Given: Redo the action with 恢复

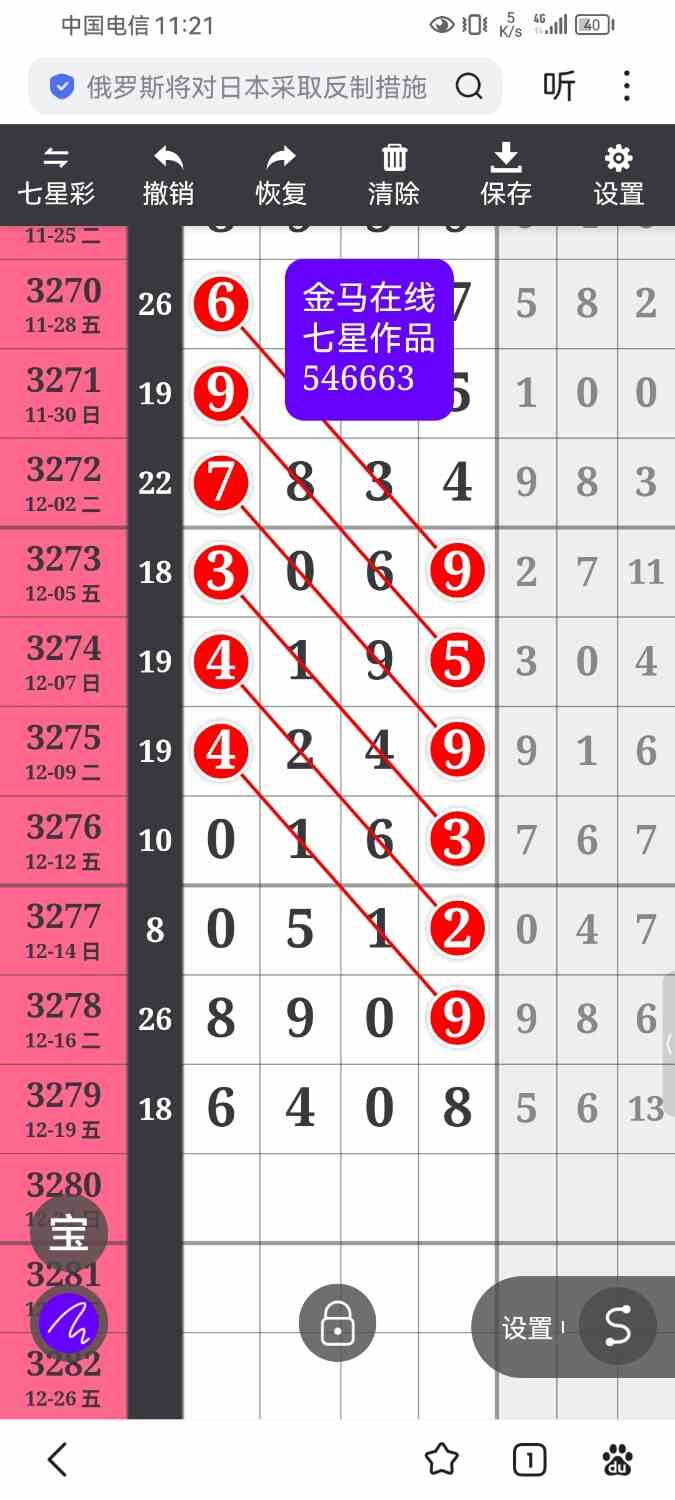Looking at the screenshot, I should click(x=281, y=175).
